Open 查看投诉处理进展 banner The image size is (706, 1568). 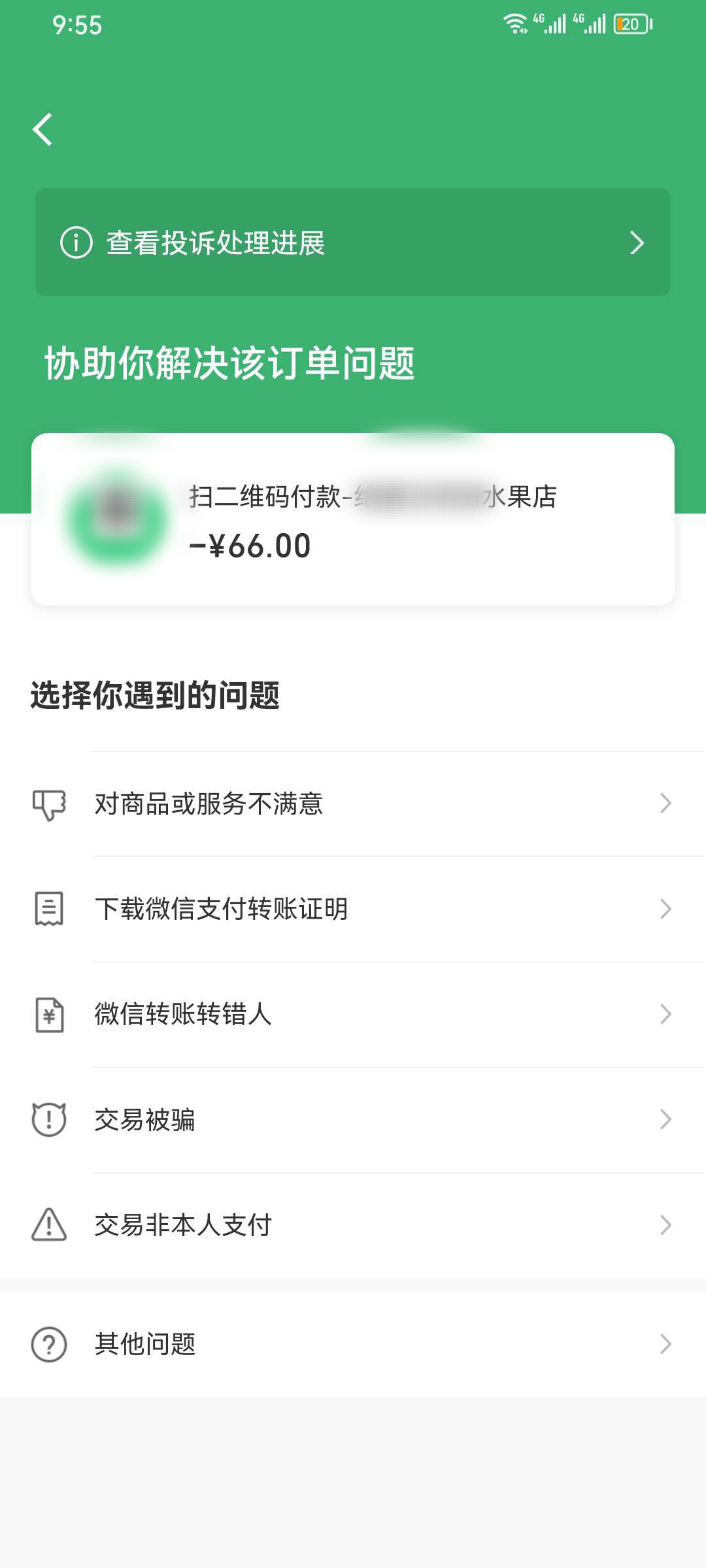(x=353, y=242)
